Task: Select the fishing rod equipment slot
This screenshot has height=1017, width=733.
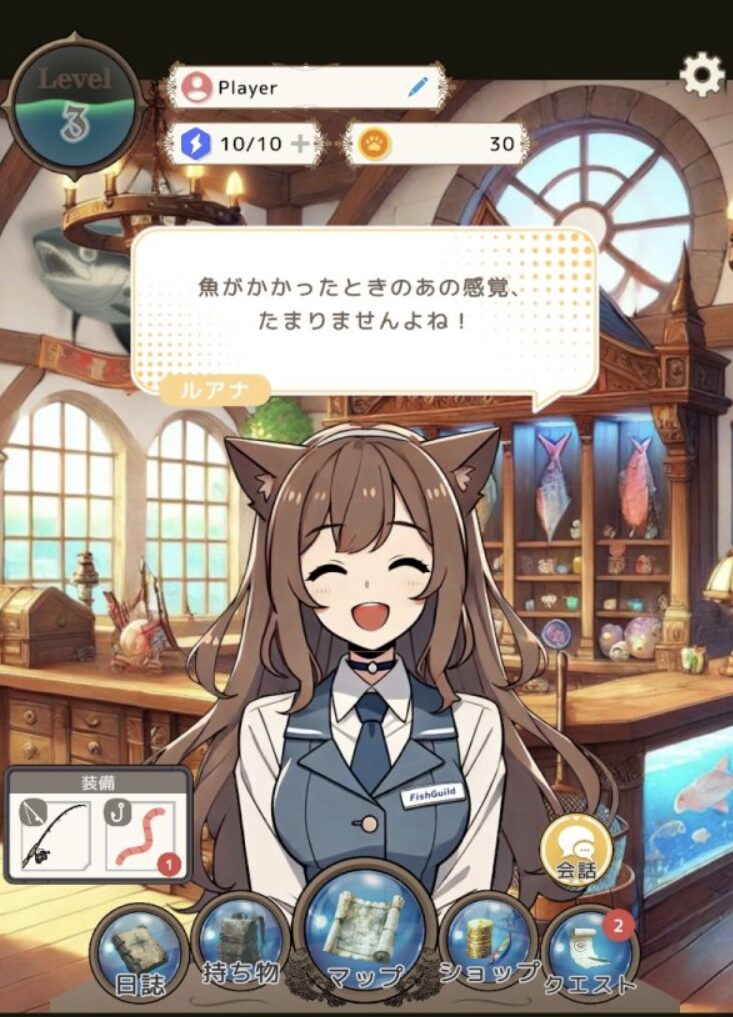Action: [x=55, y=834]
